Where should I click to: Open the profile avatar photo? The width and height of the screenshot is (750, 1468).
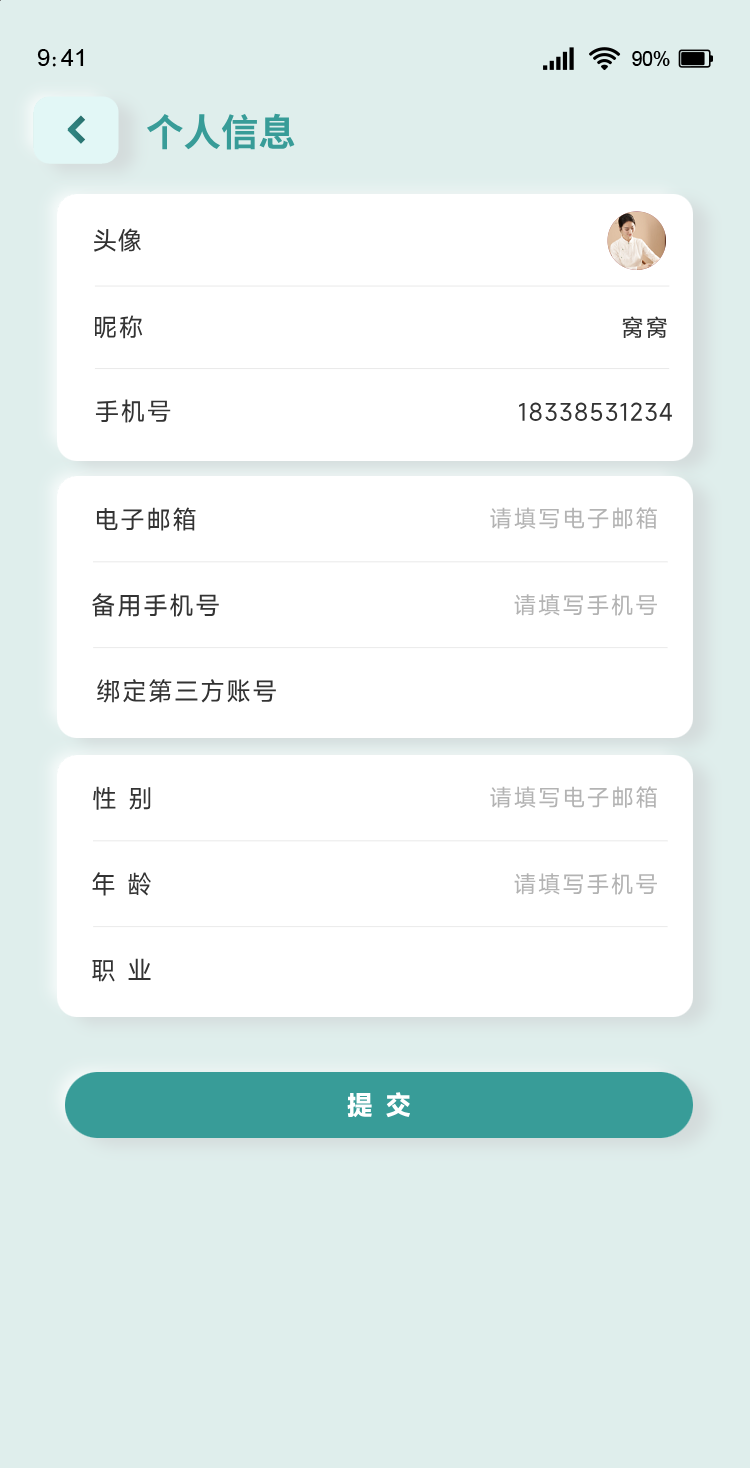tap(637, 240)
